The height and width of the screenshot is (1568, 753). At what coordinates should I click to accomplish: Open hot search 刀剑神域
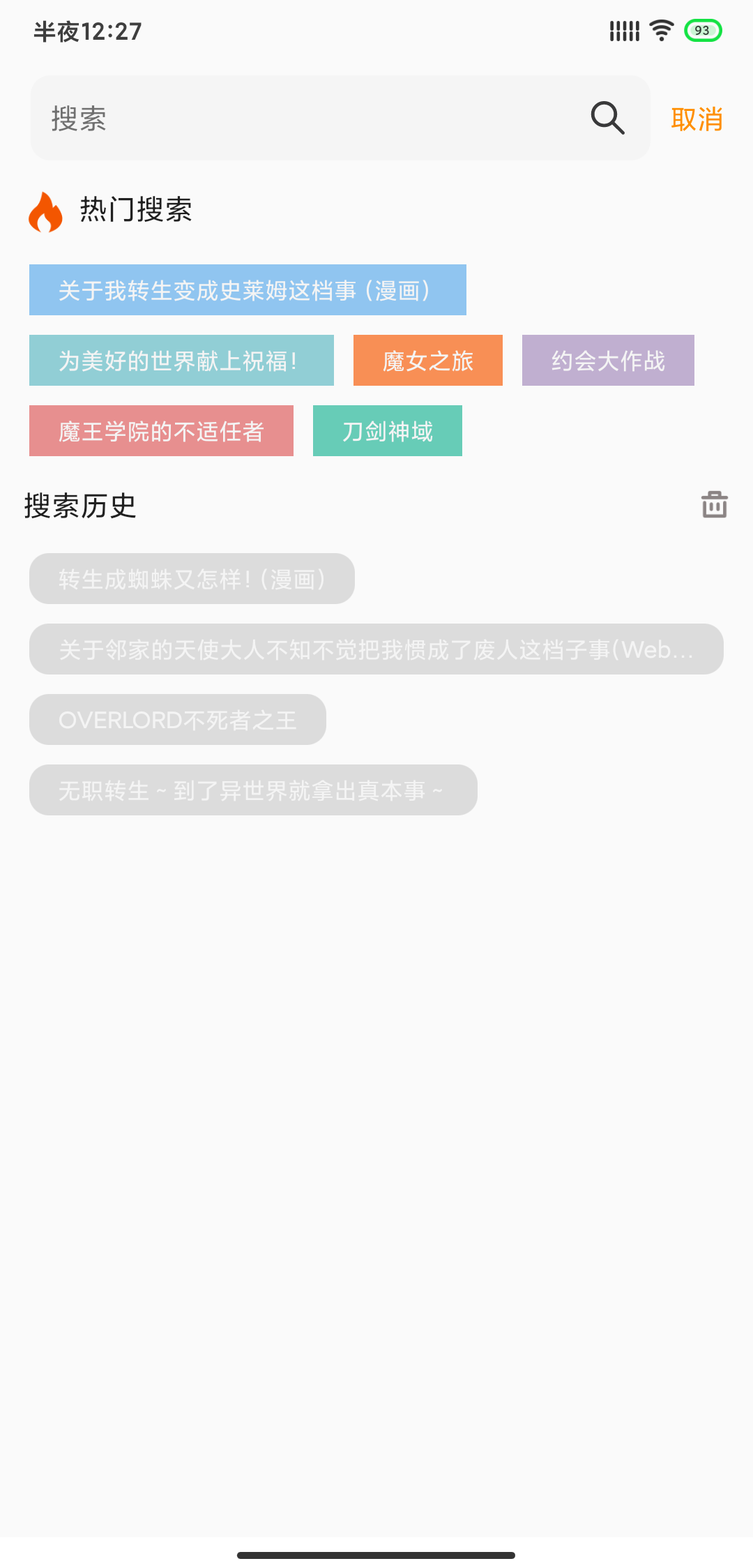[388, 431]
